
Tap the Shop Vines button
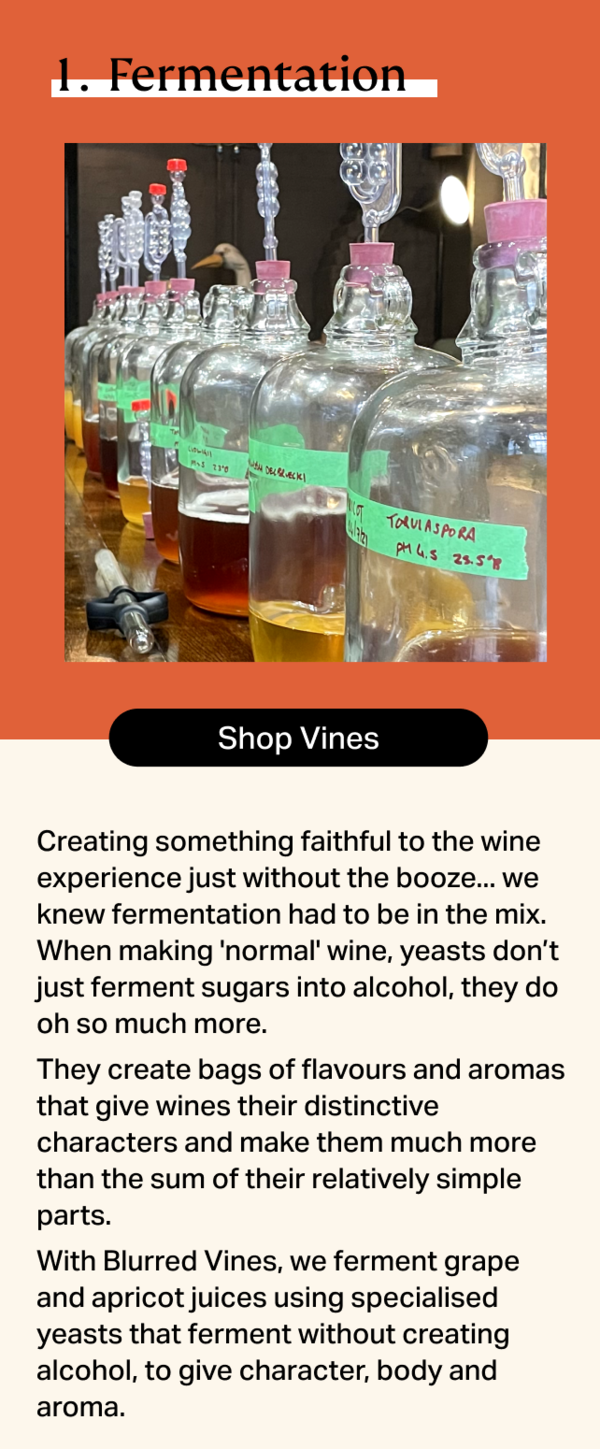pyautogui.click(x=298, y=738)
